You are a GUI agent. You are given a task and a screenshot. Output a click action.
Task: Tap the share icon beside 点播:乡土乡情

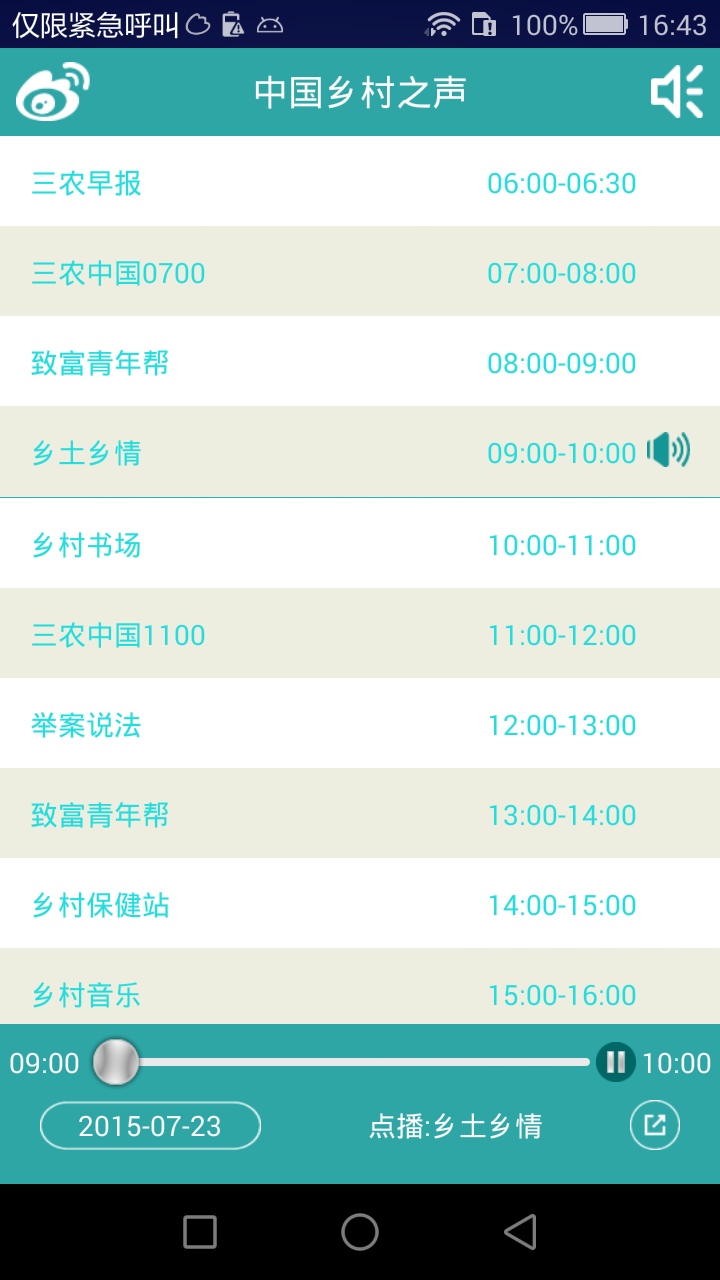[655, 1125]
